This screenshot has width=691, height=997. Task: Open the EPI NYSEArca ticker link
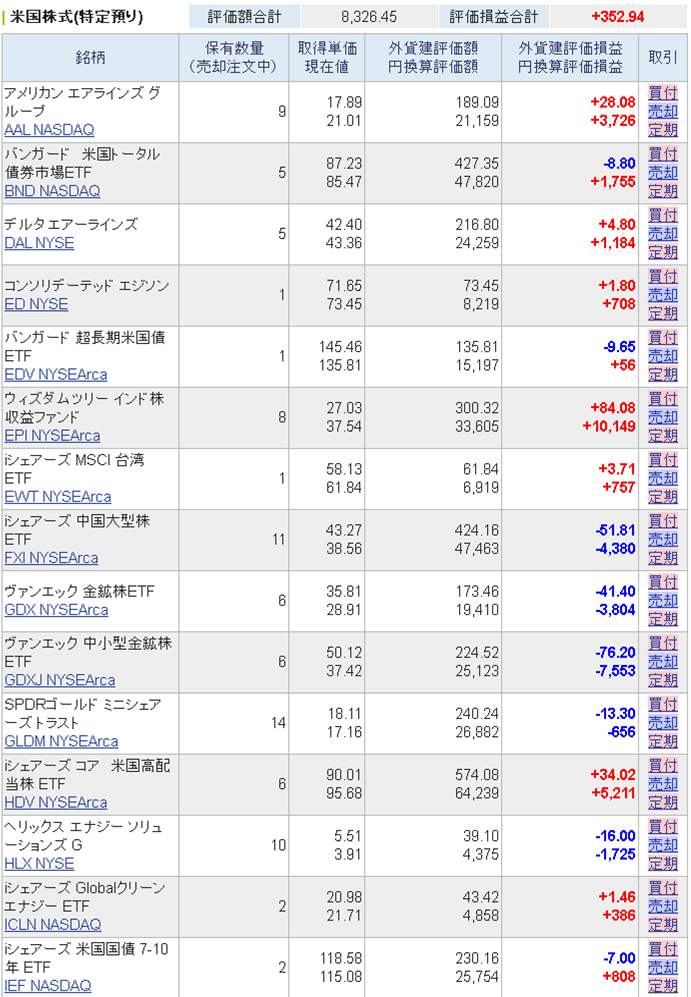coord(52,435)
